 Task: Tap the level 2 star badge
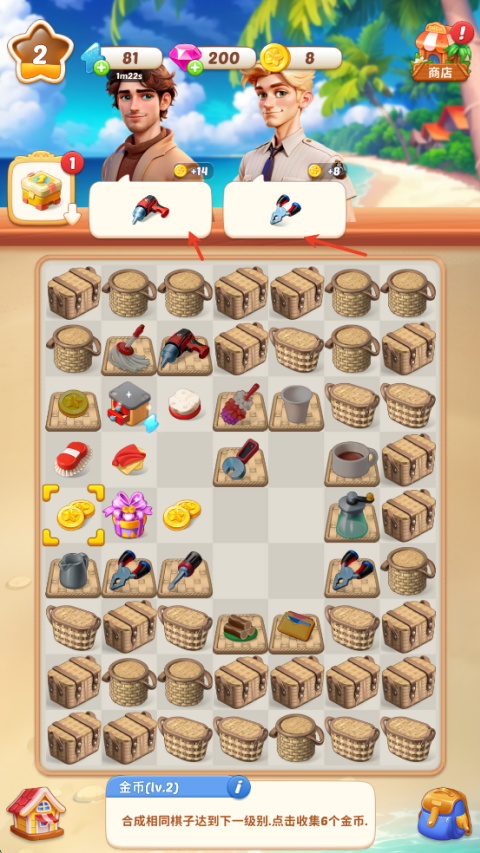click(x=40, y=53)
